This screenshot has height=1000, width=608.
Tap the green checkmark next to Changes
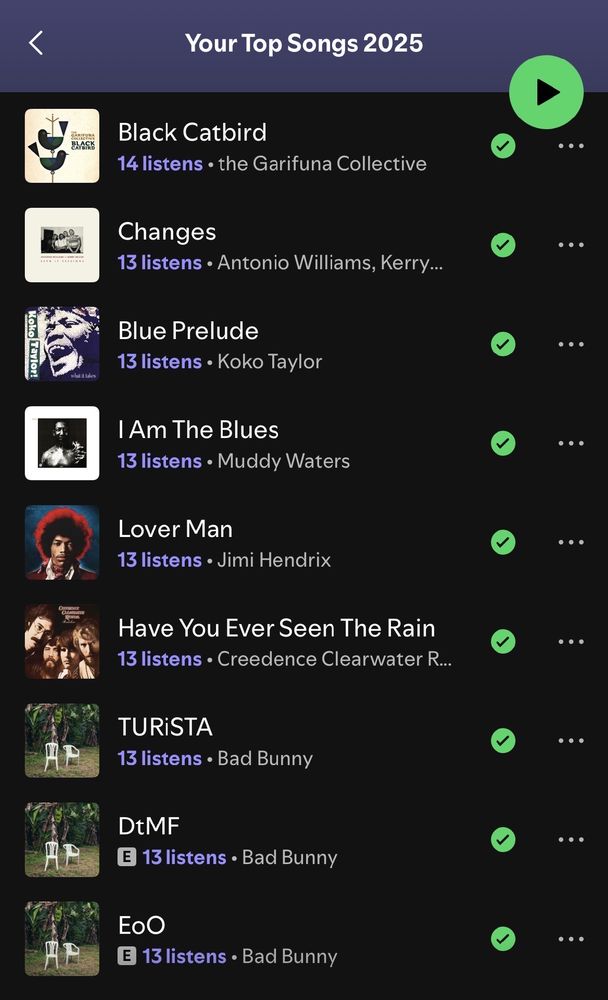coord(503,245)
